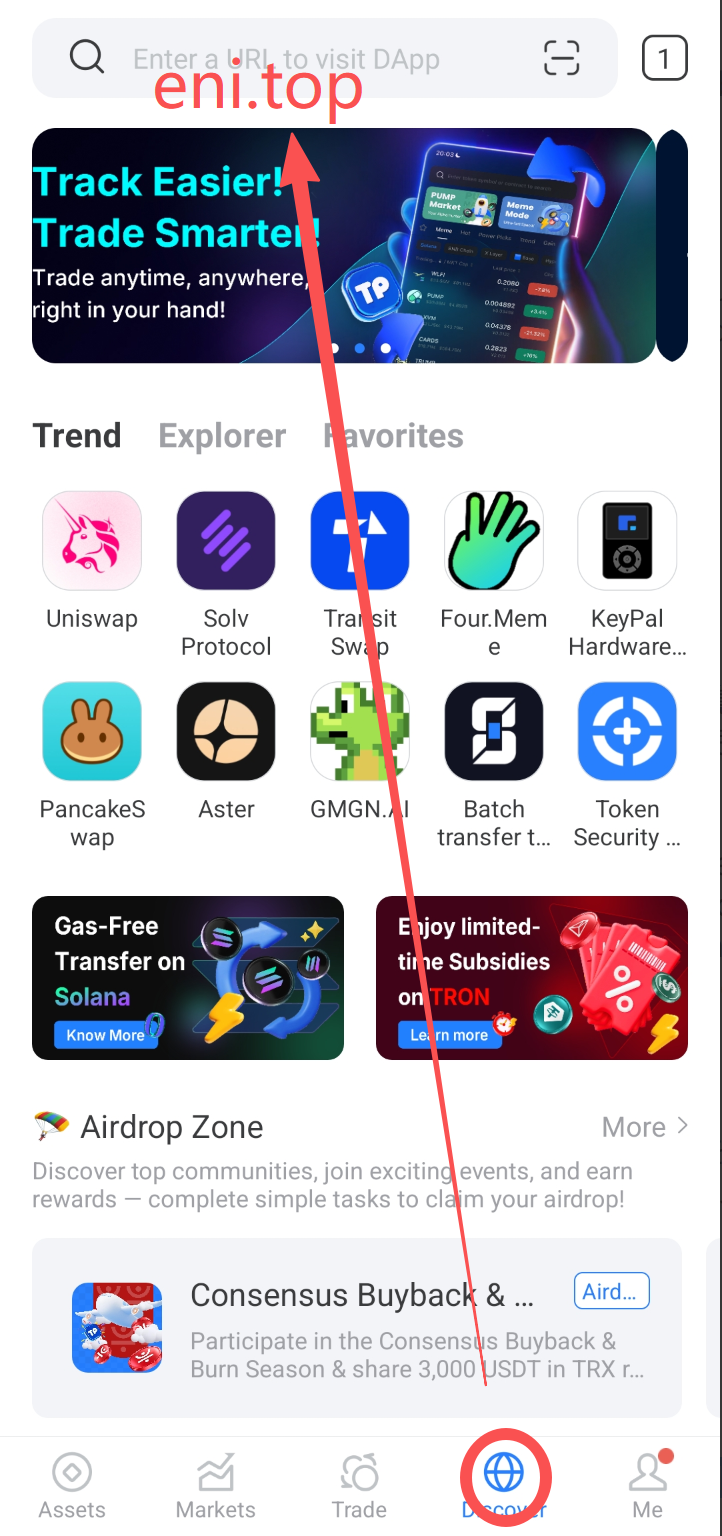Tap the DApp URL search field
The image size is (722, 1536).
(300, 58)
